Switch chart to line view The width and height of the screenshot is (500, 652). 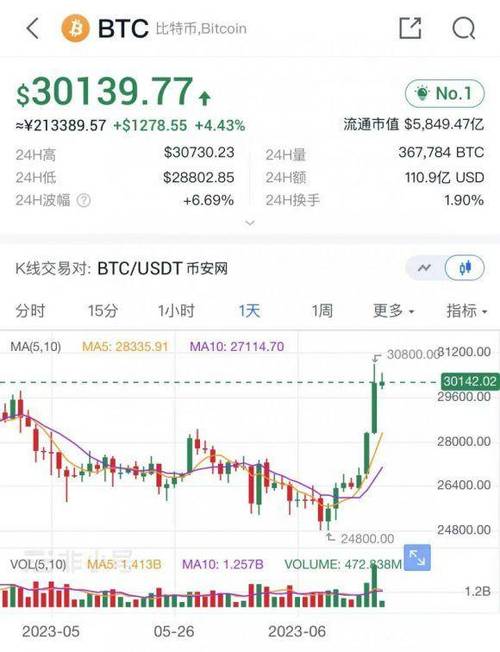point(424,268)
